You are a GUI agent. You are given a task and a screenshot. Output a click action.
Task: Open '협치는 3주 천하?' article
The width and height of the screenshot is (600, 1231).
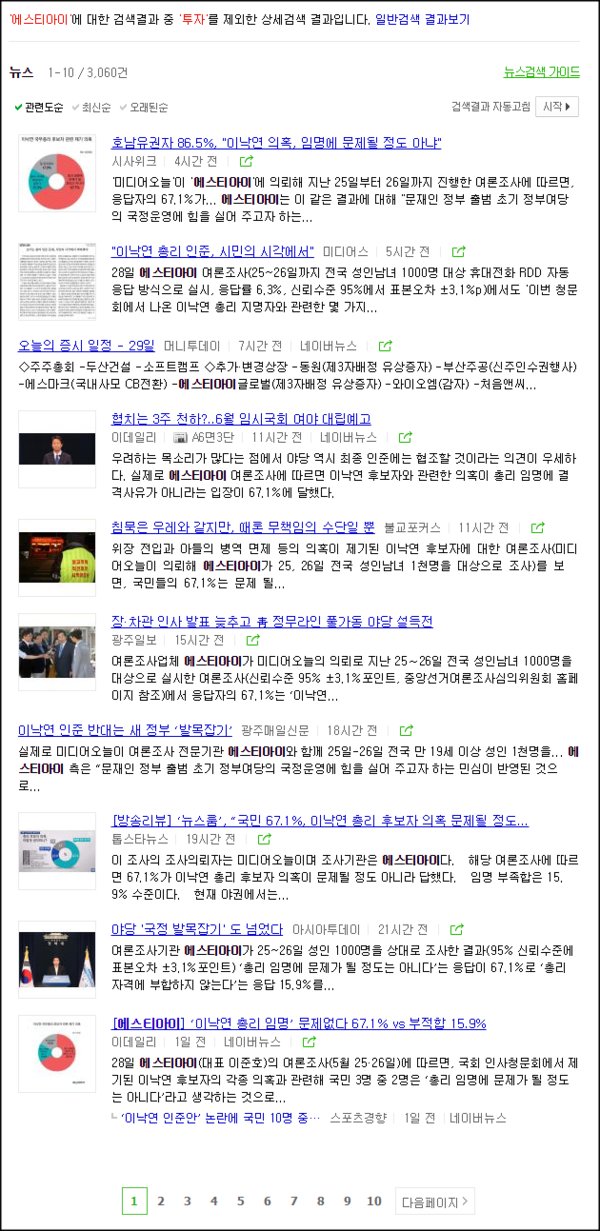pyautogui.click(x=241, y=419)
